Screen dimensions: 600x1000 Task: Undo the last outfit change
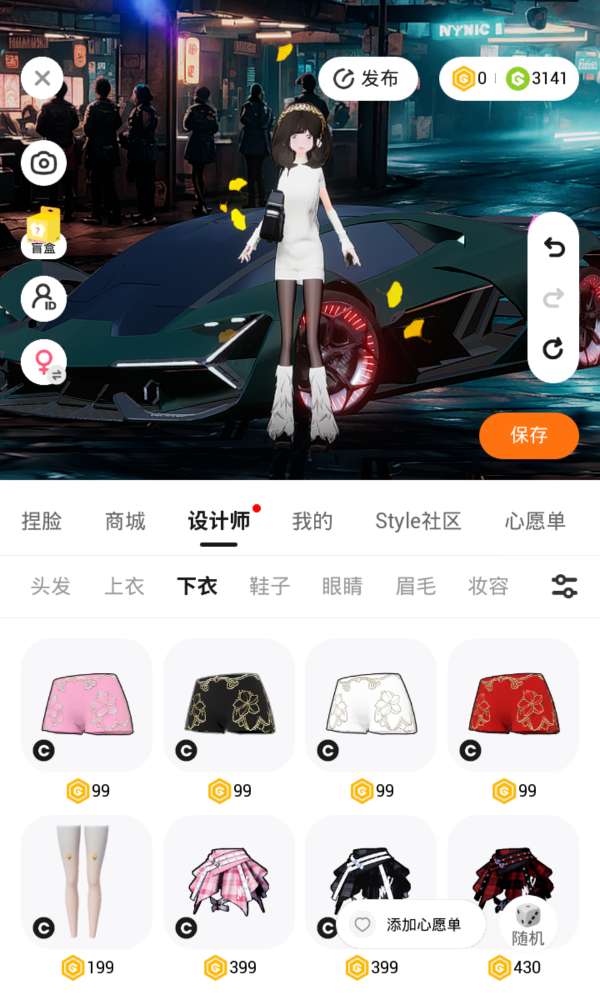coord(553,247)
